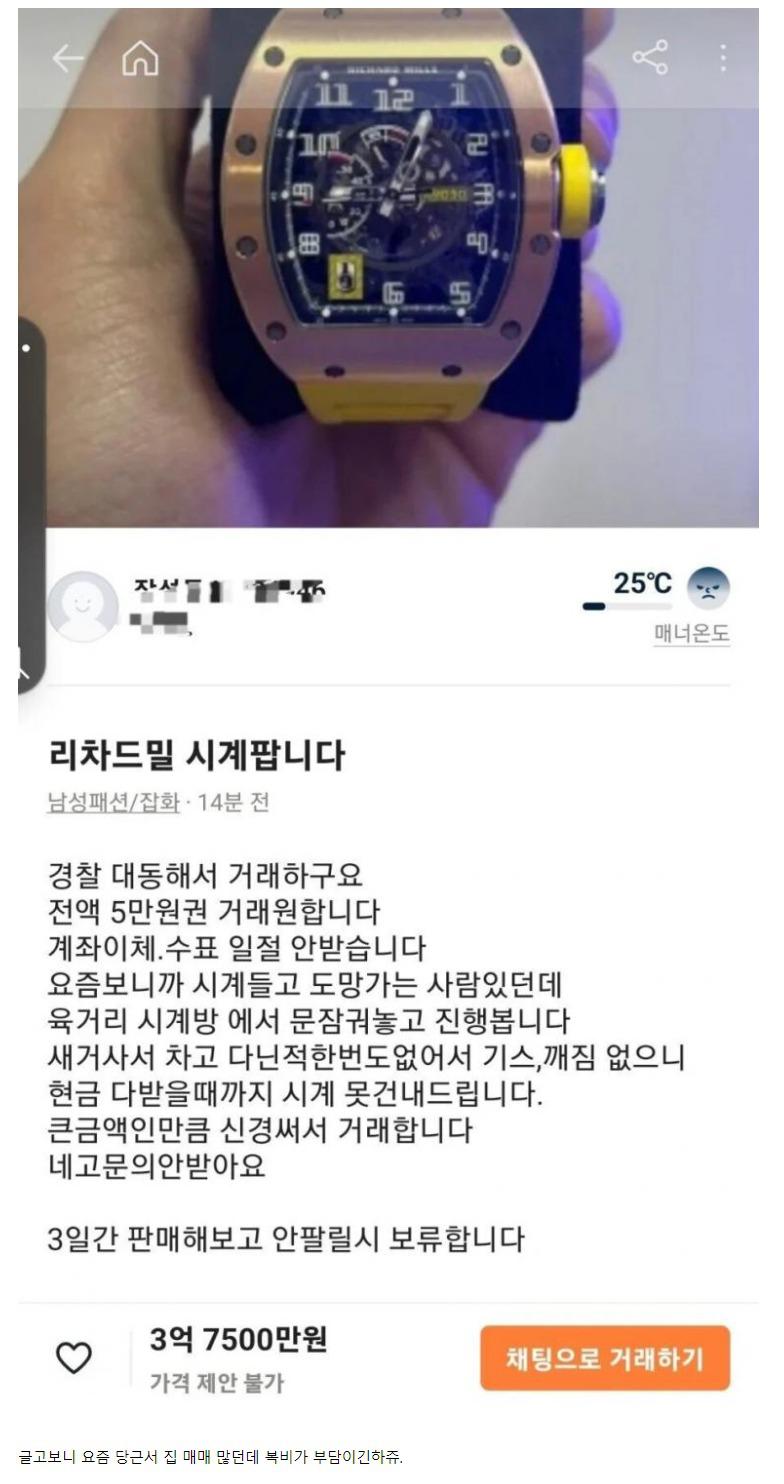Open the 남성패션/잡화 category link
This screenshot has height=1484, width=784.
(x=113, y=803)
